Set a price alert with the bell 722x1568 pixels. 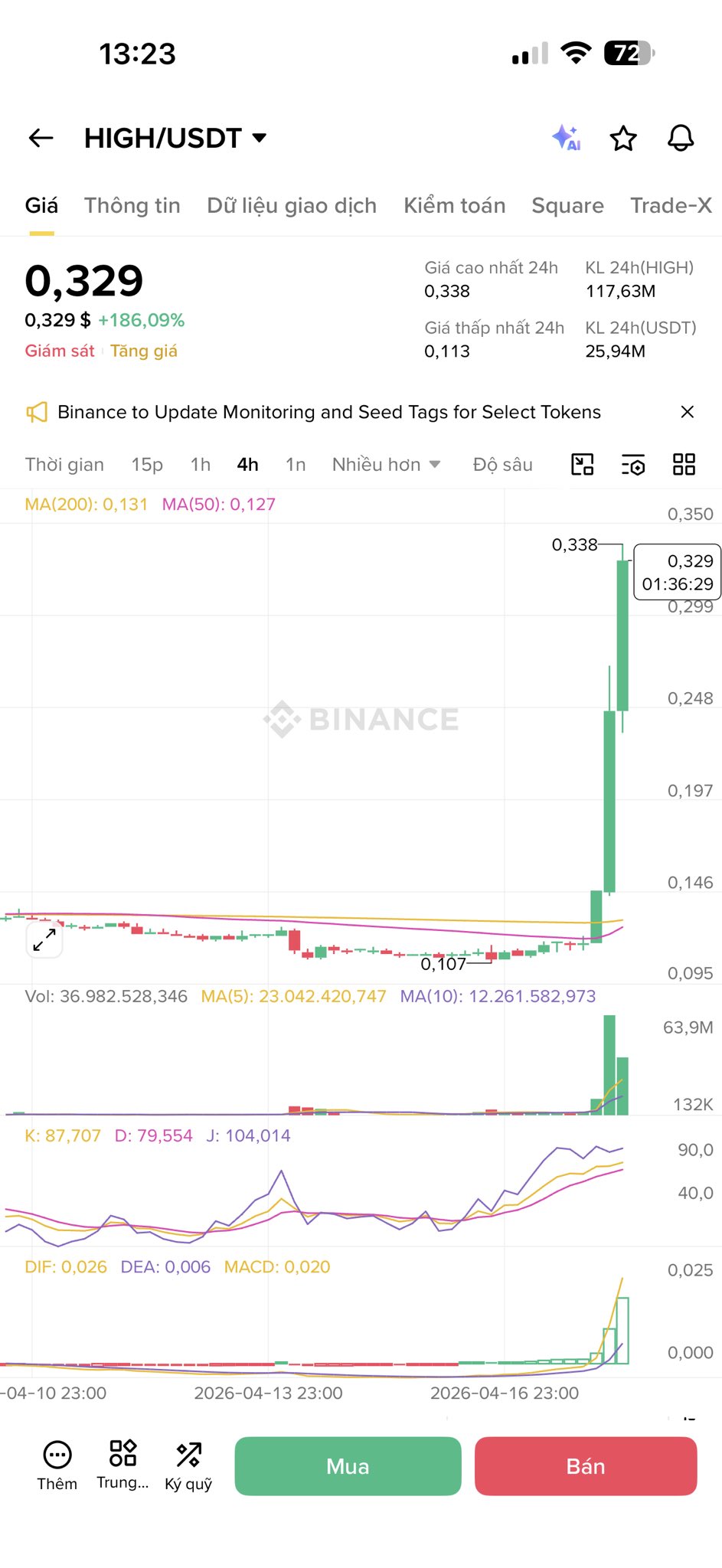coord(681,139)
